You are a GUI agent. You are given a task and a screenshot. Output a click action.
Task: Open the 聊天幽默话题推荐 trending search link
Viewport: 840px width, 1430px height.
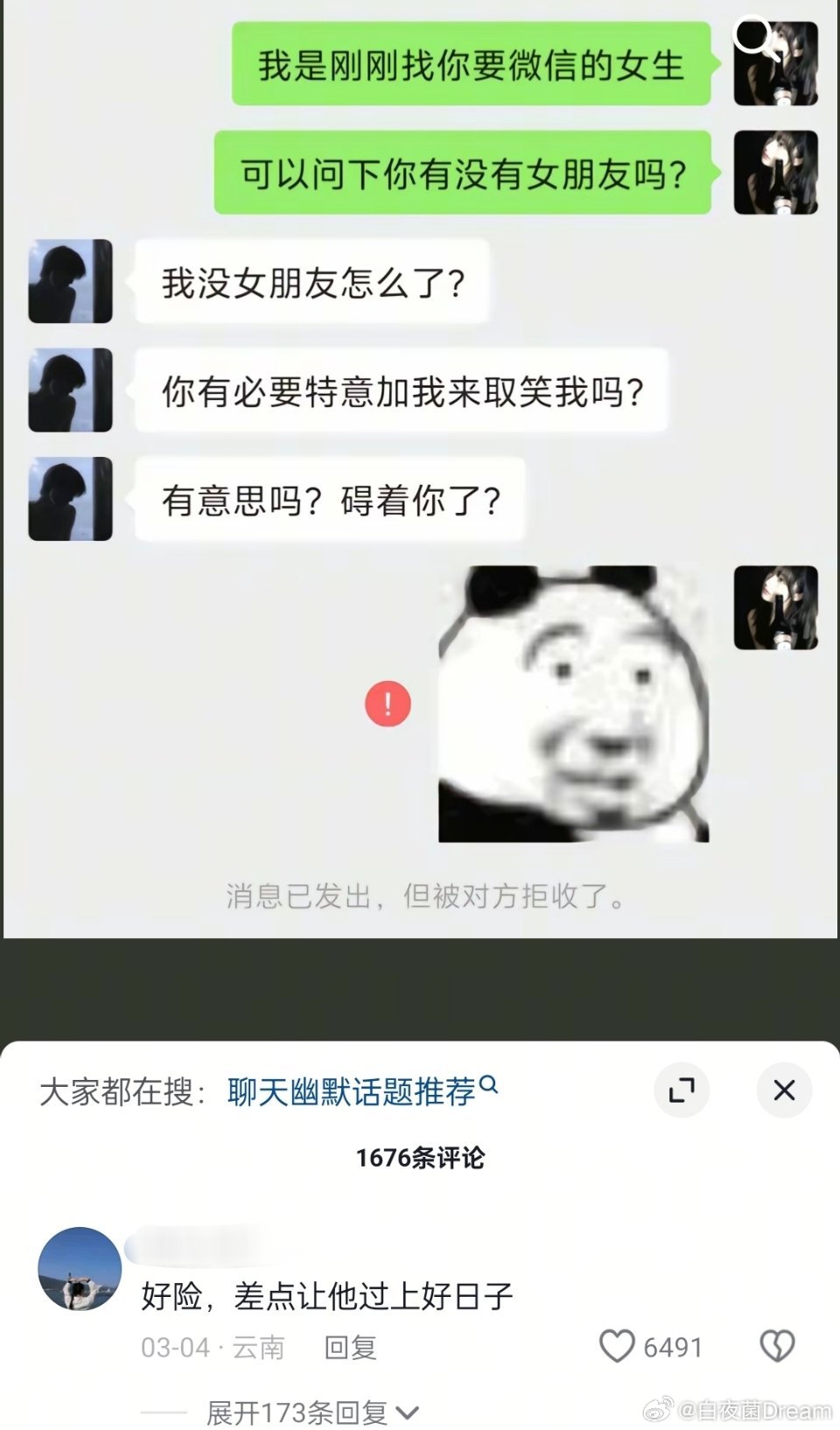tap(350, 1088)
